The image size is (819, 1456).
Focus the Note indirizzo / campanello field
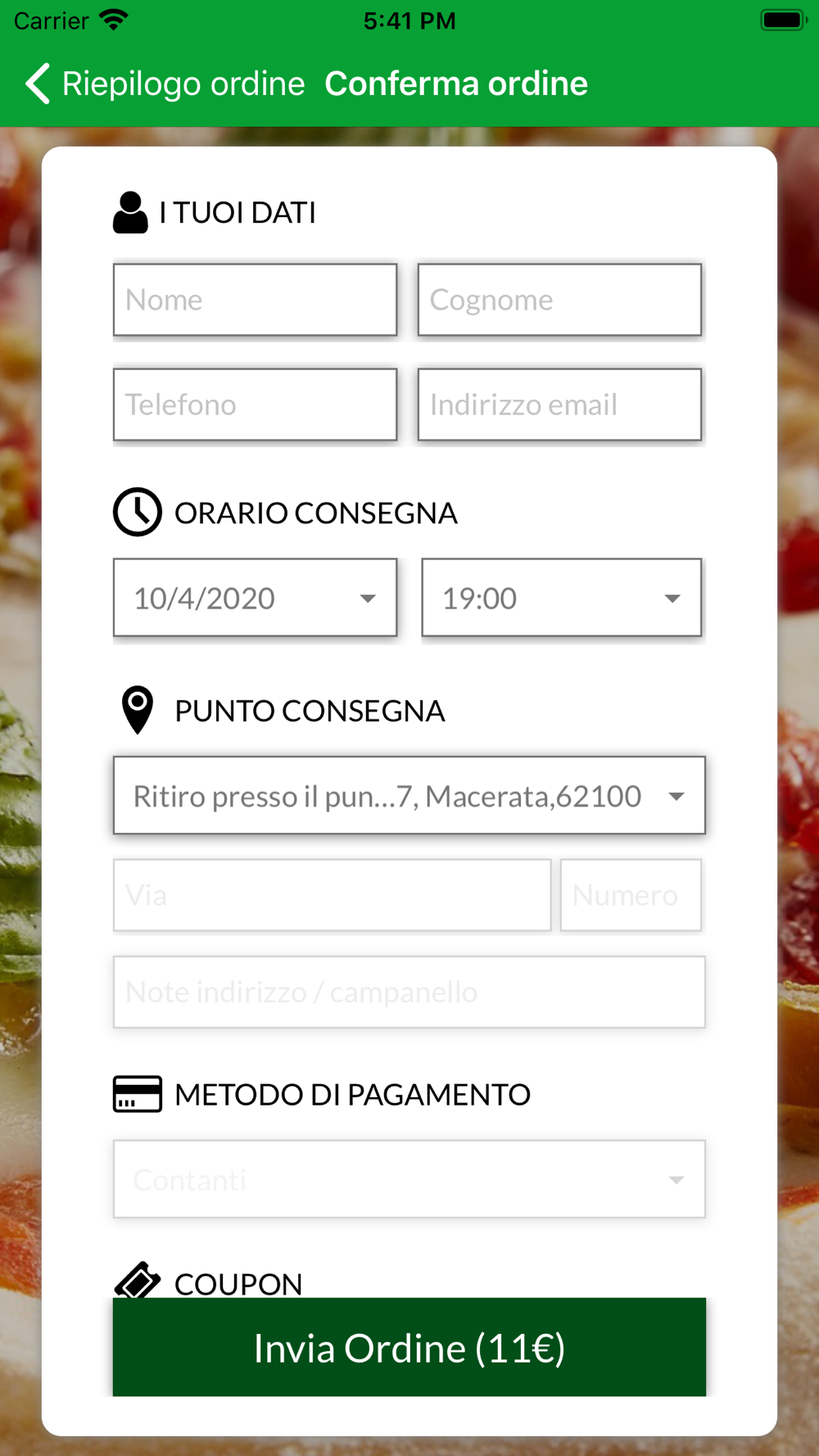pyautogui.click(x=409, y=992)
